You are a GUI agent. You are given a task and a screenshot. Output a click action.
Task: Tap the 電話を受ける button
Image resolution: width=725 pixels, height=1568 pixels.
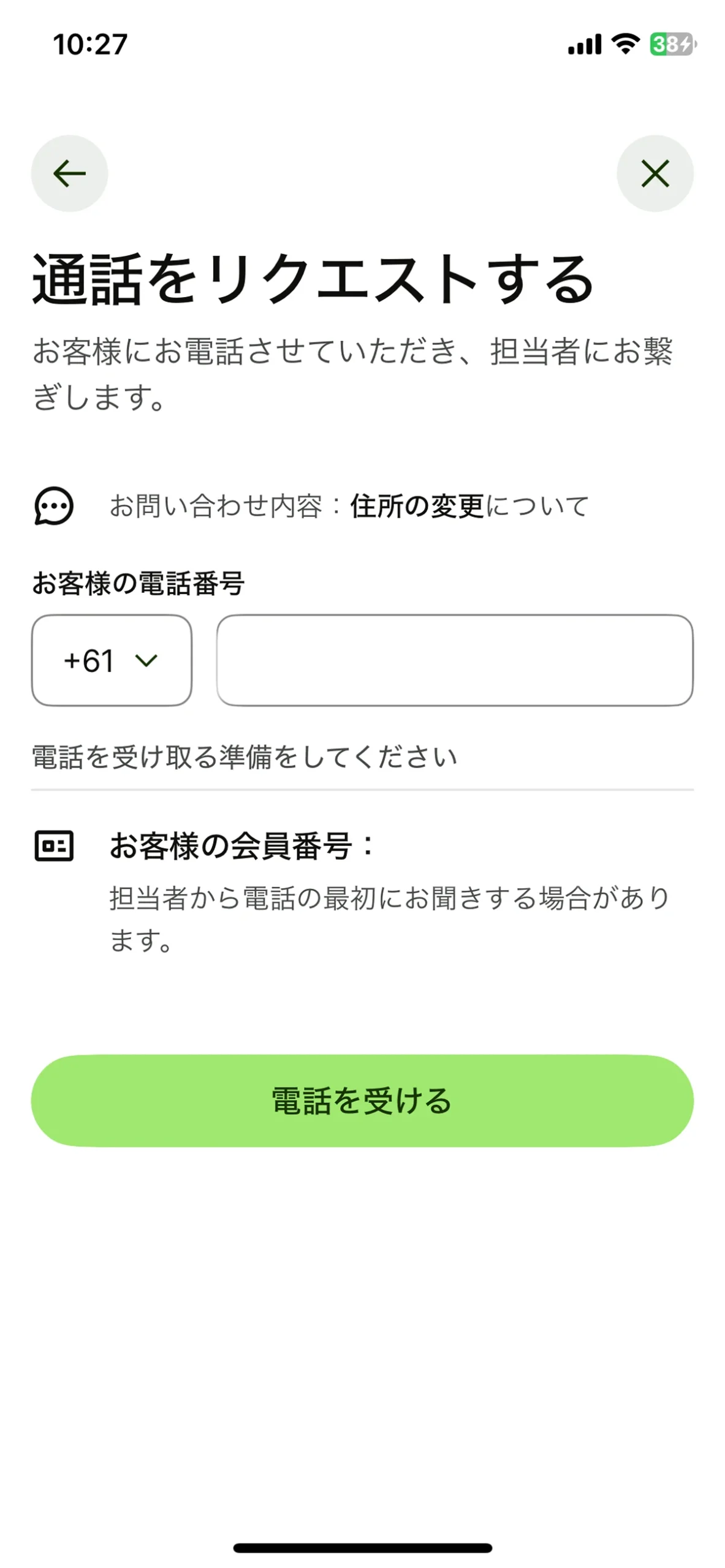(x=362, y=1101)
